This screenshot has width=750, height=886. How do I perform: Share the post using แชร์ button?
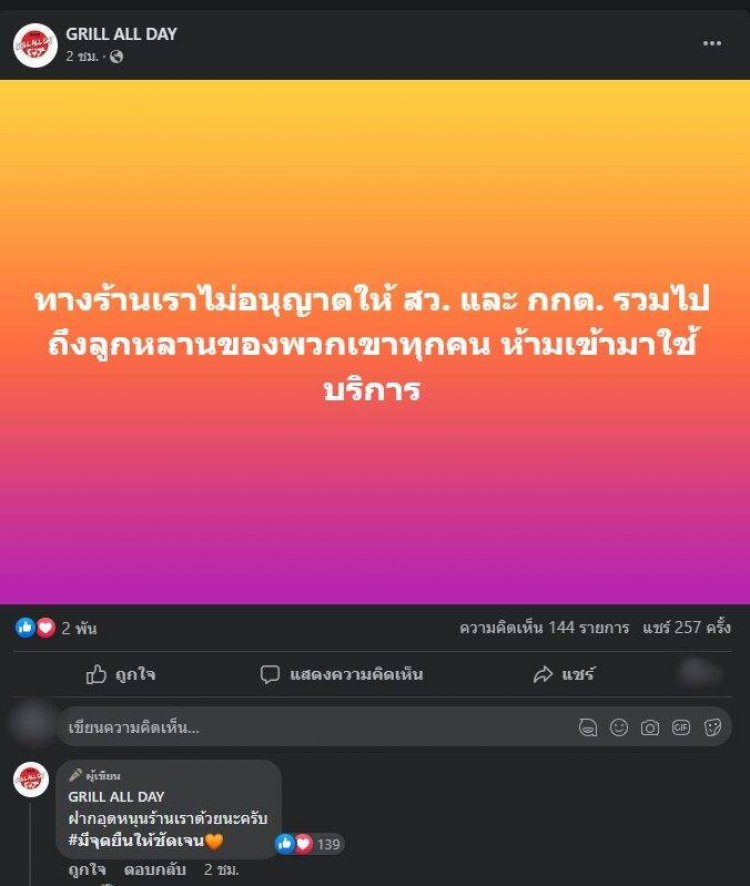pyautogui.click(x=564, y=675)
